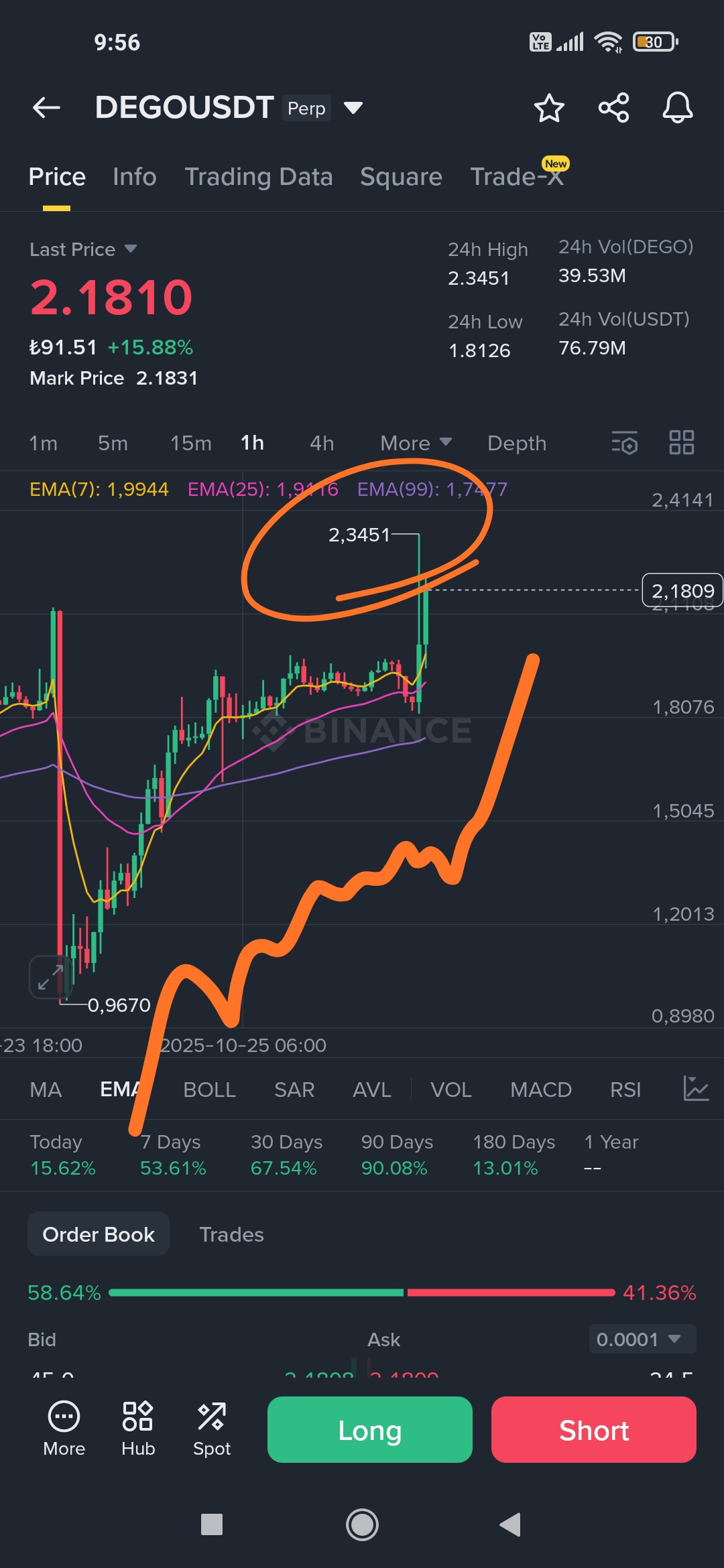The image size is (724, 1568).
Task: Switch to the Trades list
Action: 231,1234
